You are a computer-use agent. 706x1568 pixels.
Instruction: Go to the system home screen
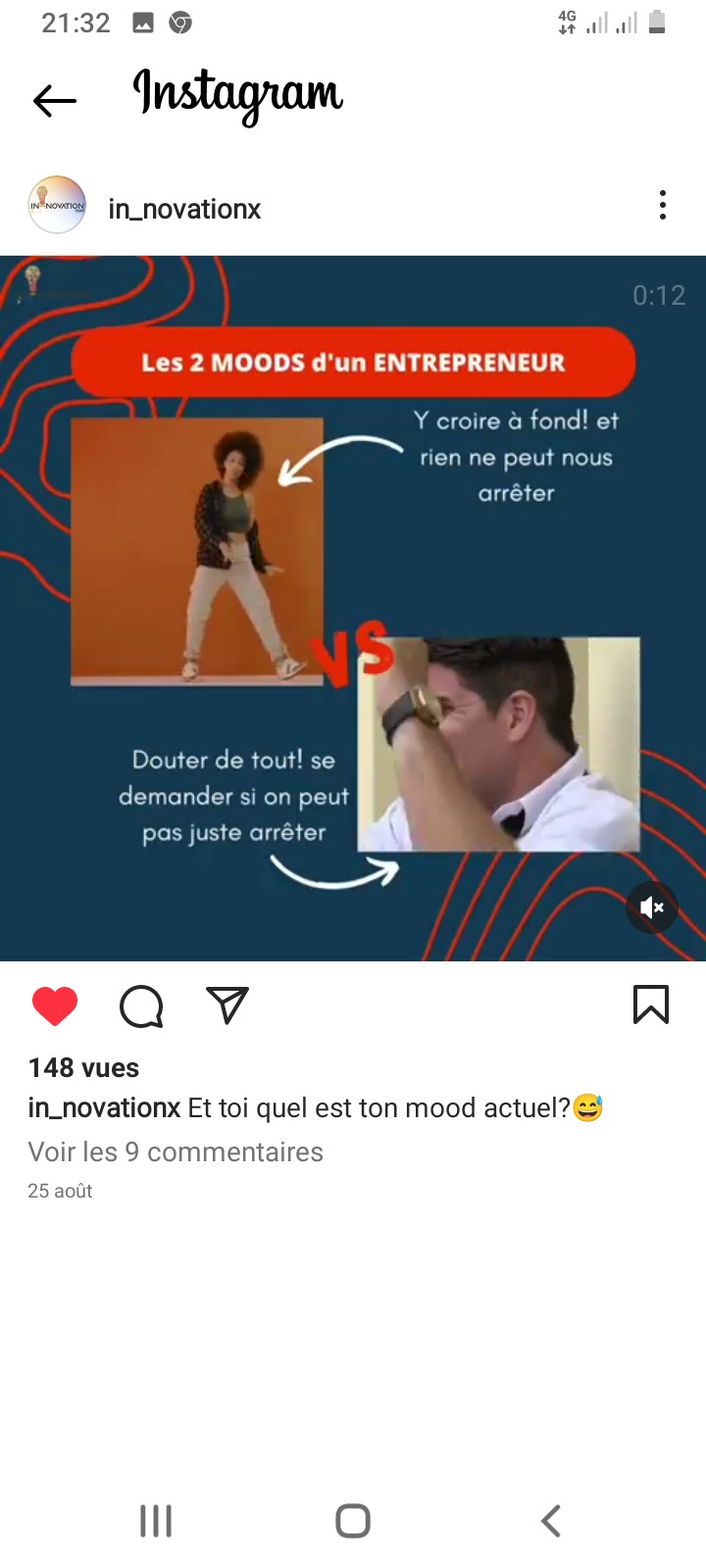coord(353,1521)
